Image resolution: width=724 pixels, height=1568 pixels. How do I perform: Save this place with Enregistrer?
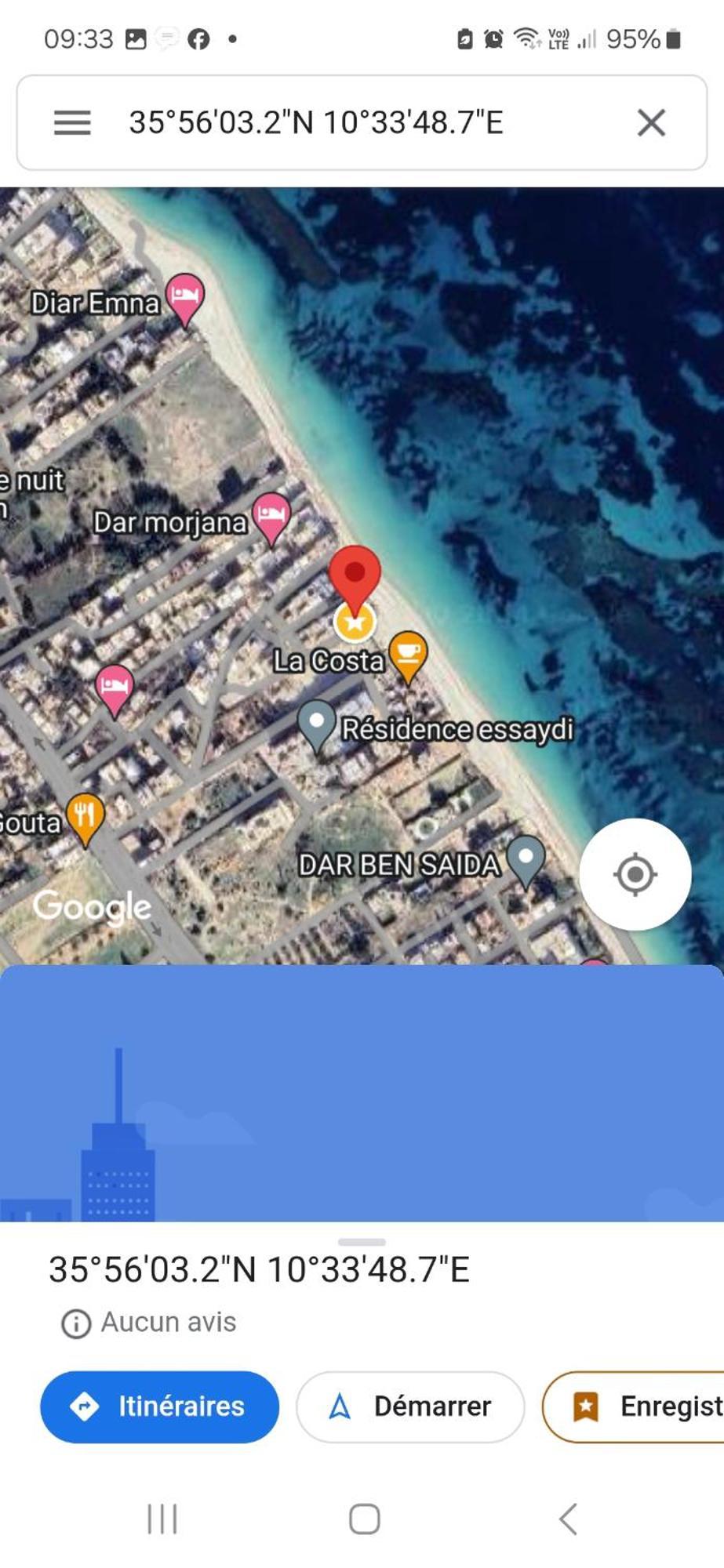tap(634, 1406)
